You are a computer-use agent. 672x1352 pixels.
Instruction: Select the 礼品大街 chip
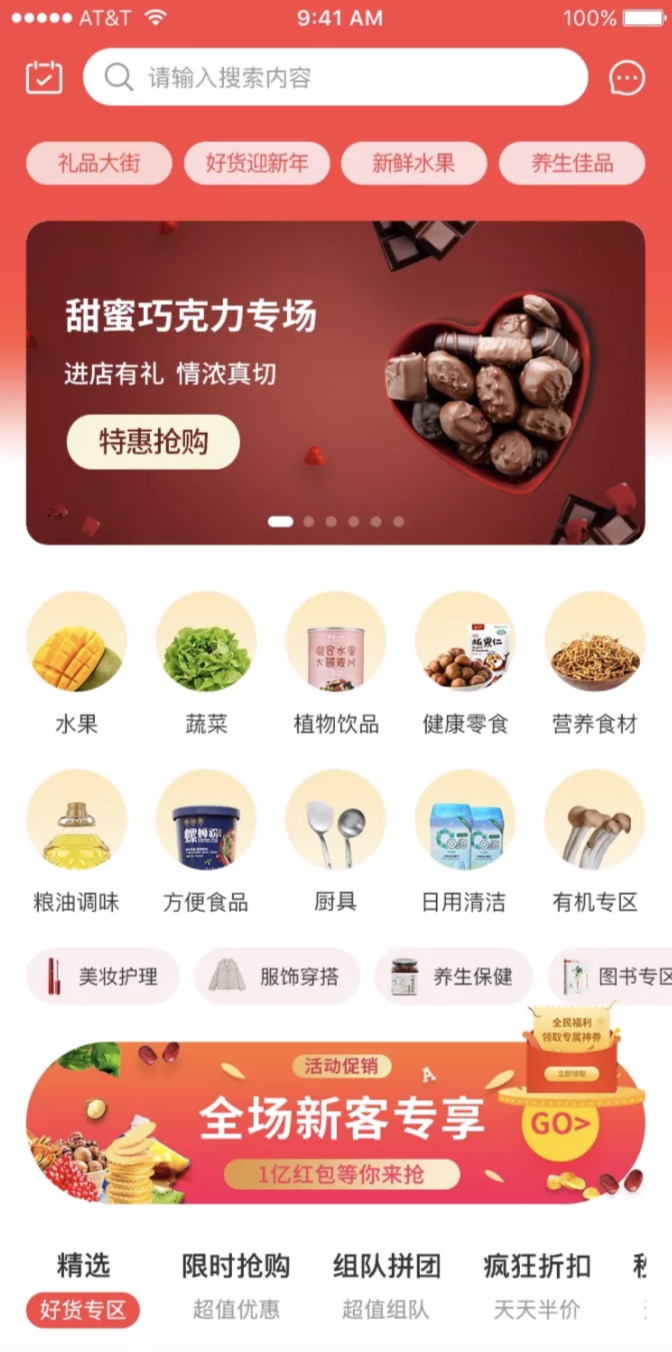click(98, 163)
